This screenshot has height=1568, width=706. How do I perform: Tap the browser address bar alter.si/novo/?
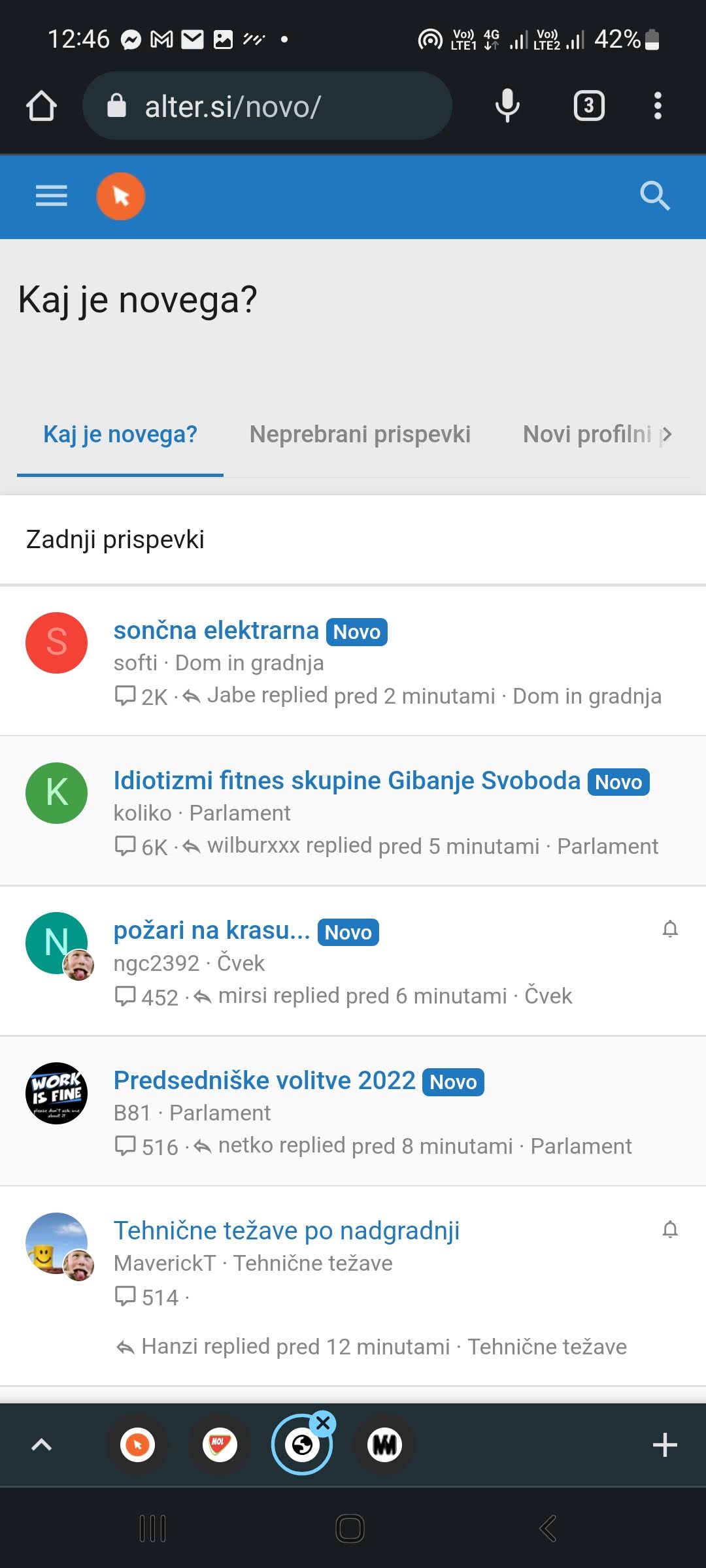(x=267, y=106)
